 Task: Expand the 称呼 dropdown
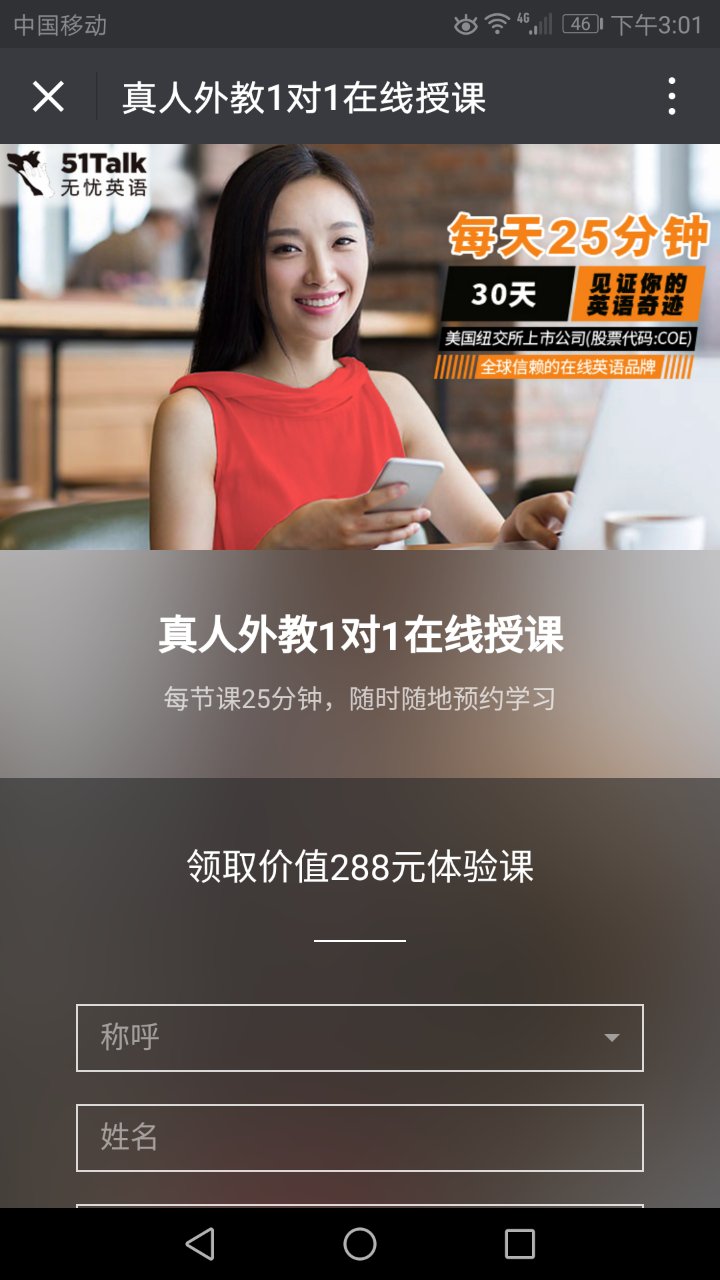[360, 1038]
